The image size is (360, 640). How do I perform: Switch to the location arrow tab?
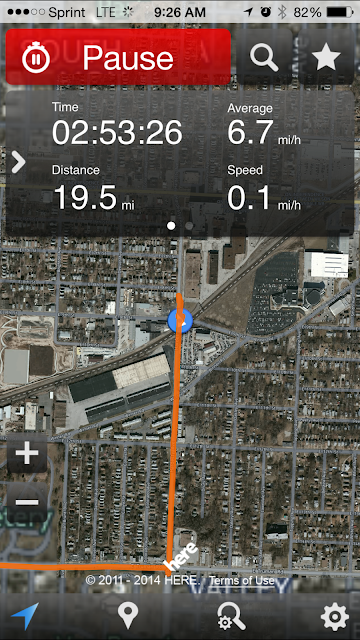click(x=25, y=616)
